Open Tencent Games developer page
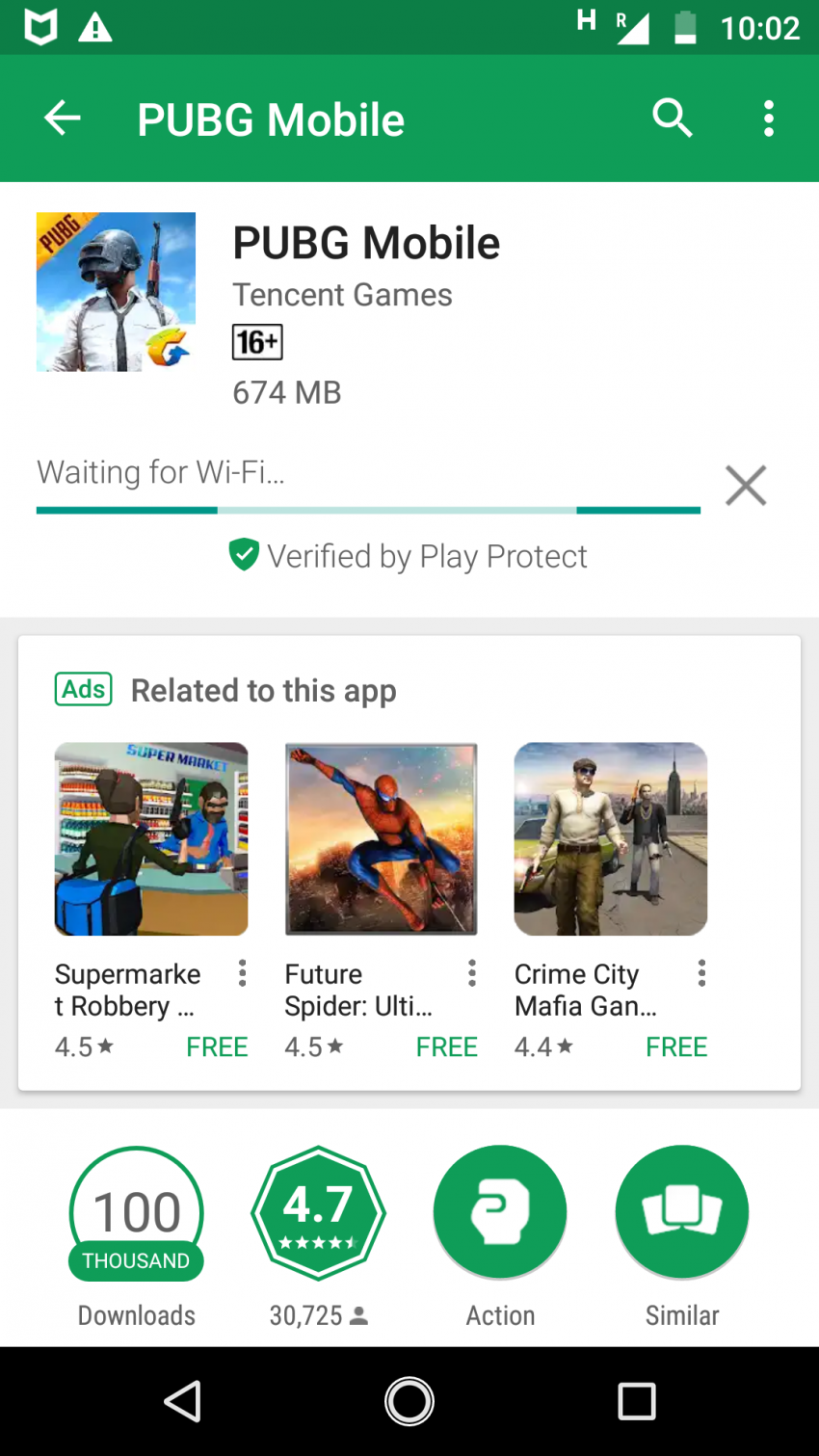Image resolution: width=819 pixels, height=1456 pixels. point(342,295)
